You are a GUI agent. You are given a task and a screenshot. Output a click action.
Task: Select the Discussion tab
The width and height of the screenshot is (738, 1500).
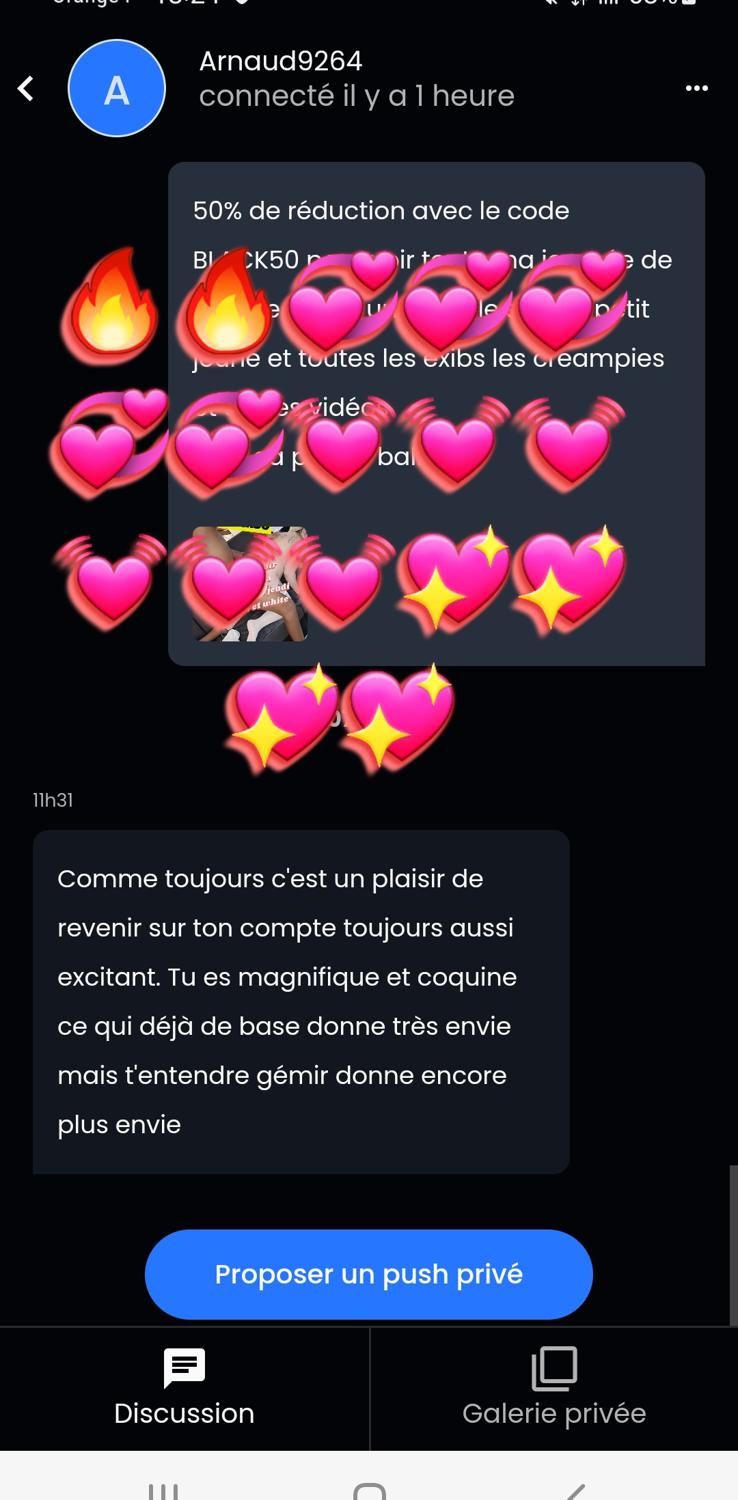tap(184, 1388)
